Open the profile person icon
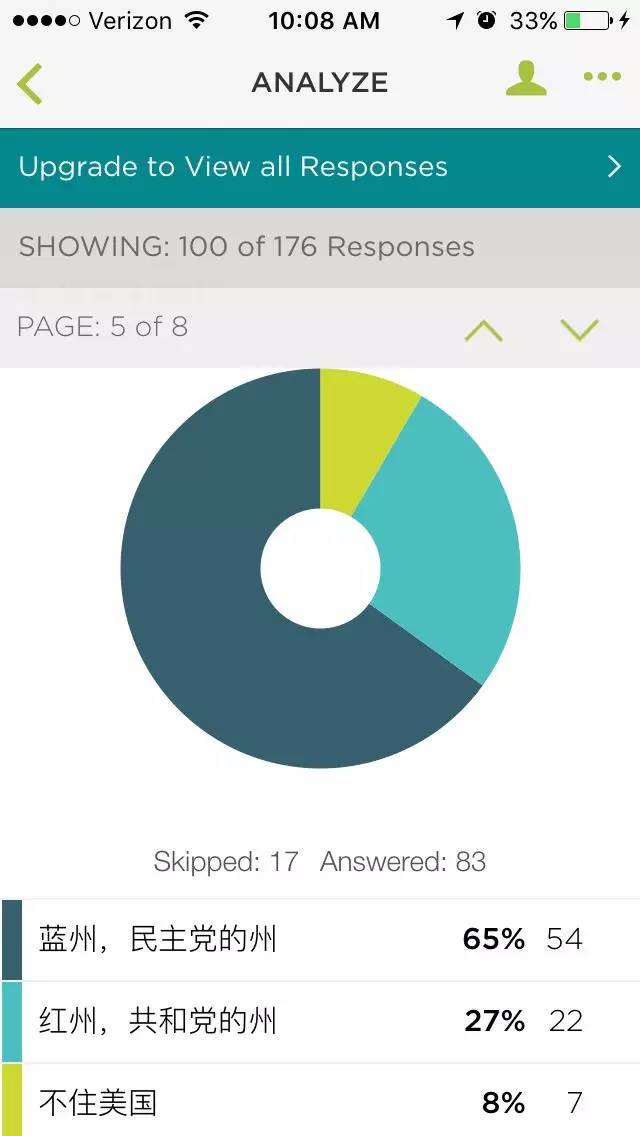 pos(526,80)
